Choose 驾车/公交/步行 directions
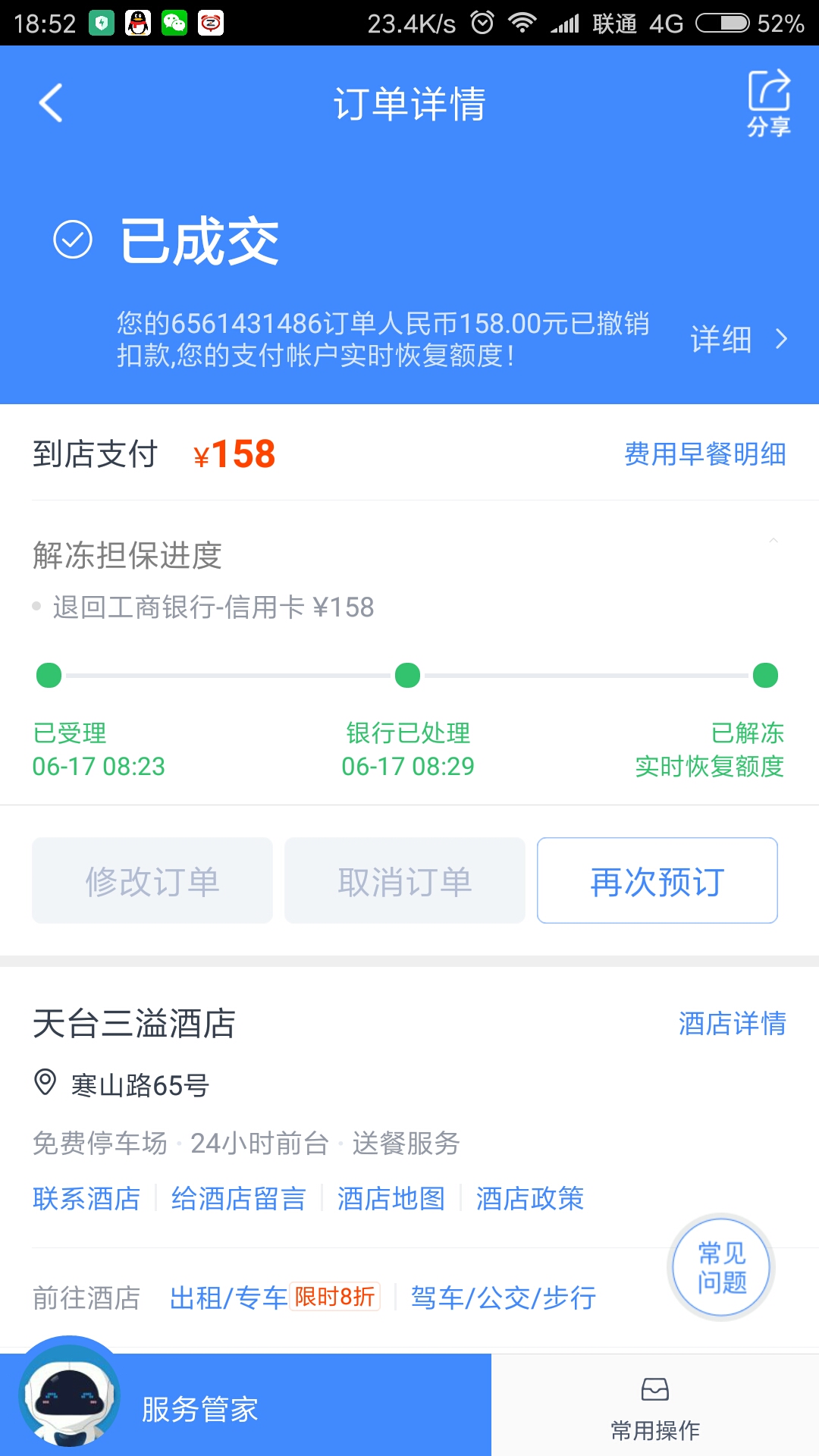Screen dimensions: 819x1456 click(x=503, y=1298)
